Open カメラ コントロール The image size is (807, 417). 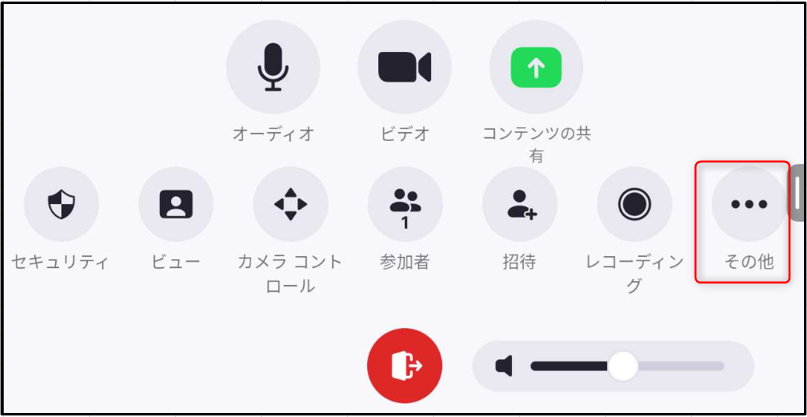(290, 205)
